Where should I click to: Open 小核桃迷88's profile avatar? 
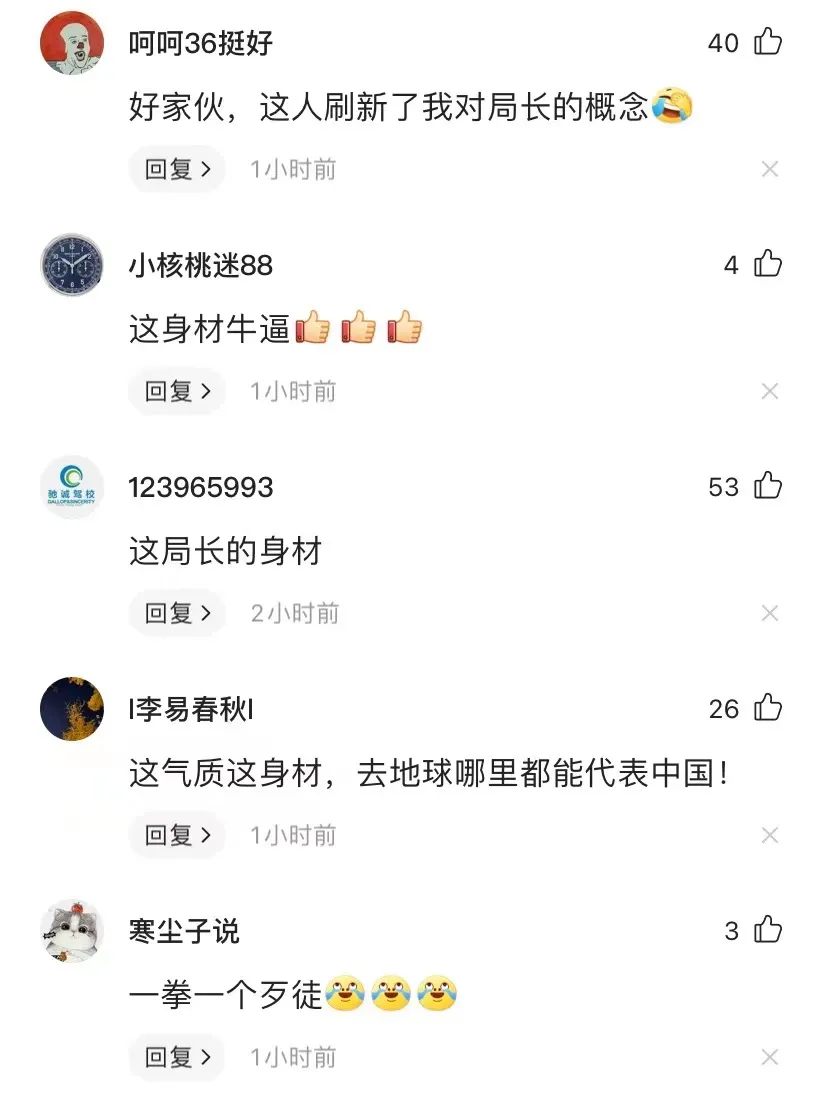tap(72, 265)
